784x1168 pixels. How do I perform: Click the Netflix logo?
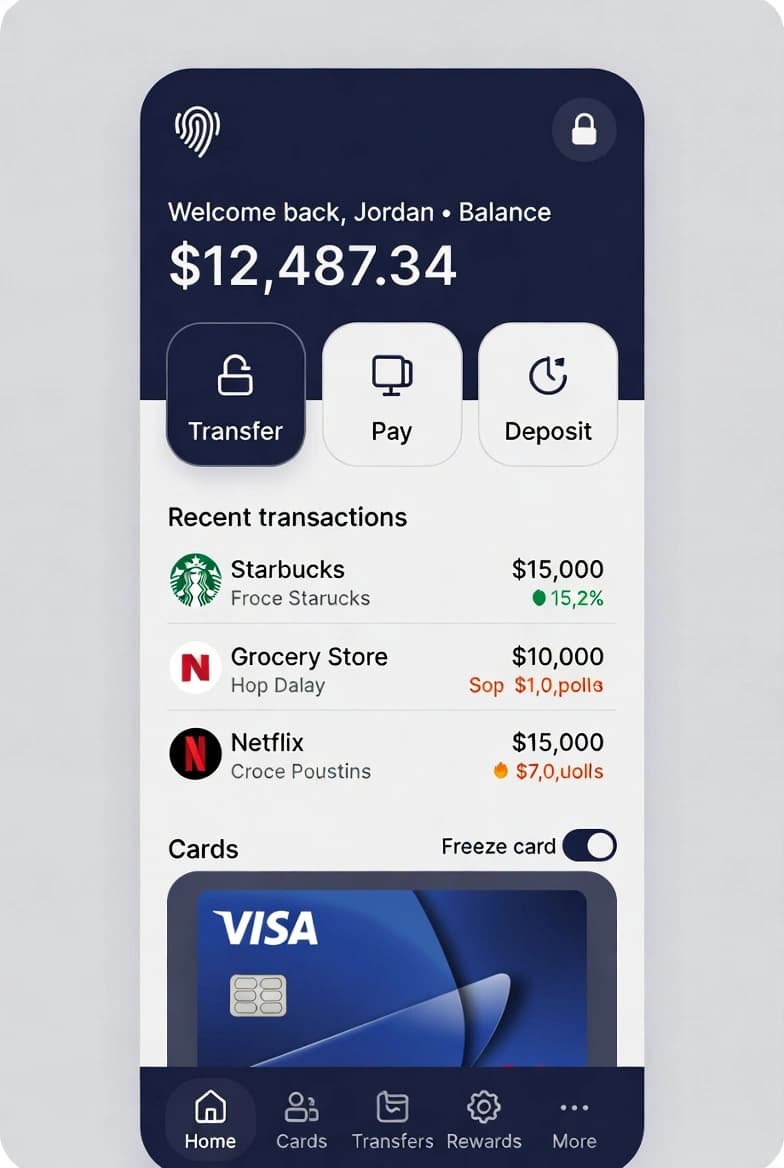click(x=194, y=755)
